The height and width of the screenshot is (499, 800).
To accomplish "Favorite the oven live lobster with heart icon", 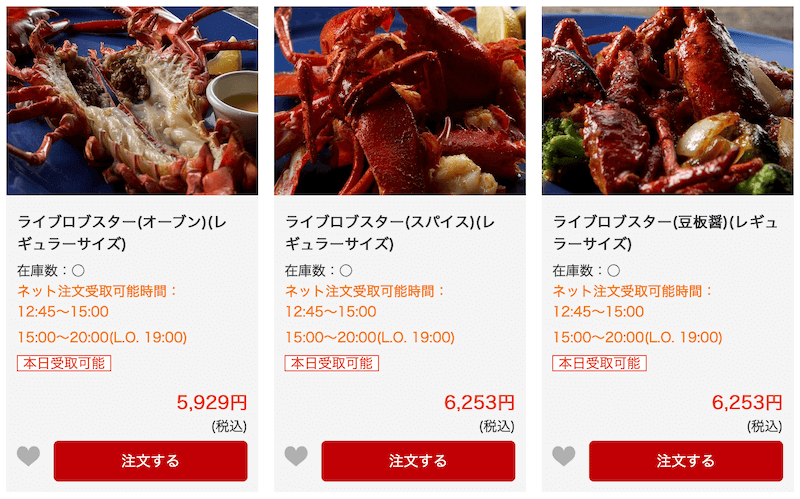I will point(29,457).
